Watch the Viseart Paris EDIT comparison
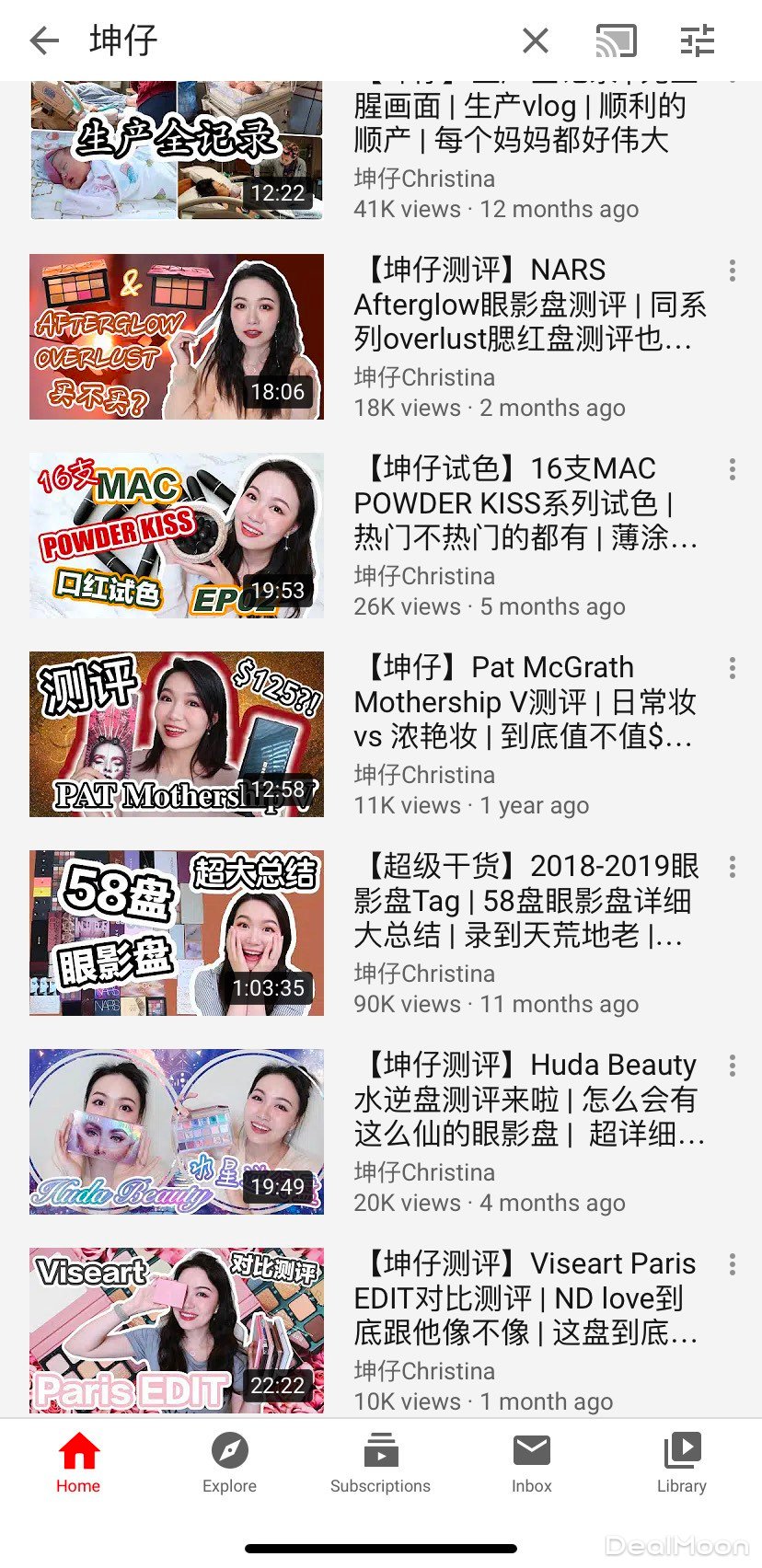 click(177, 1331)
